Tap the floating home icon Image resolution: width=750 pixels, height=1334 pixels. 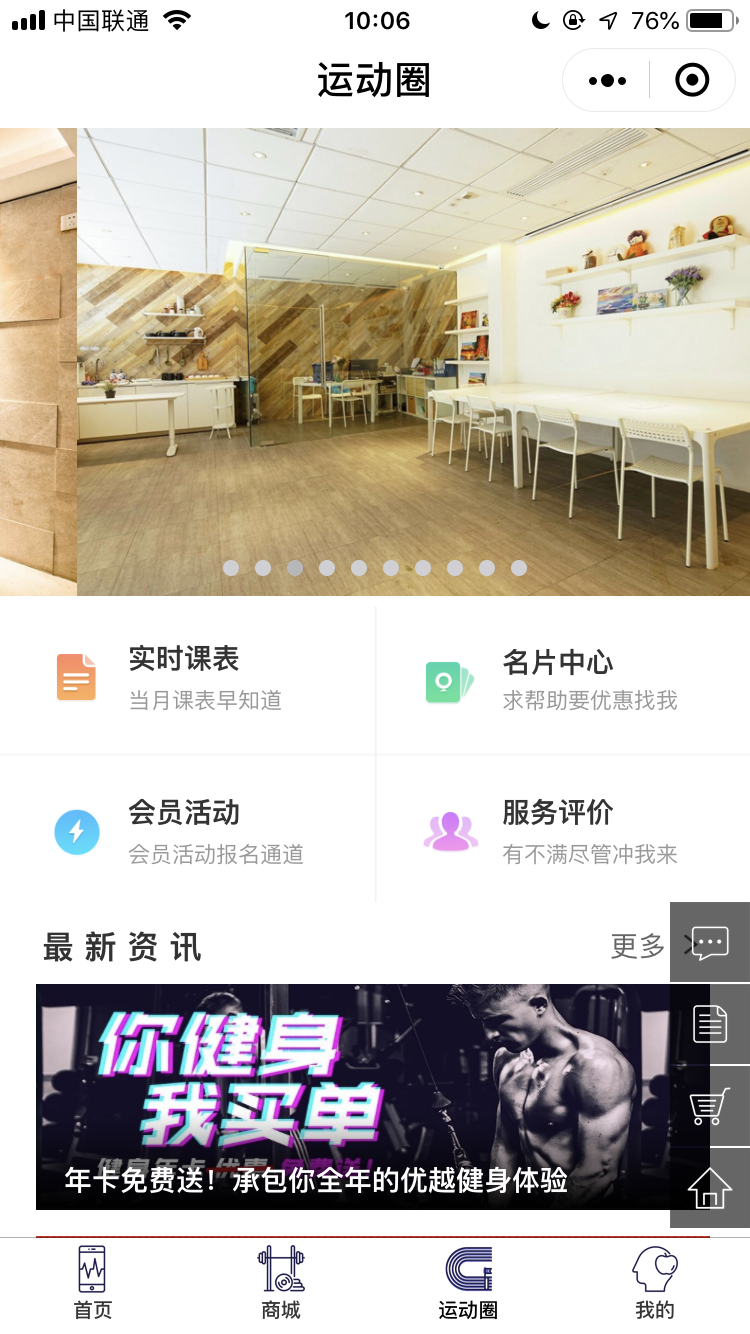(710, 1188)
